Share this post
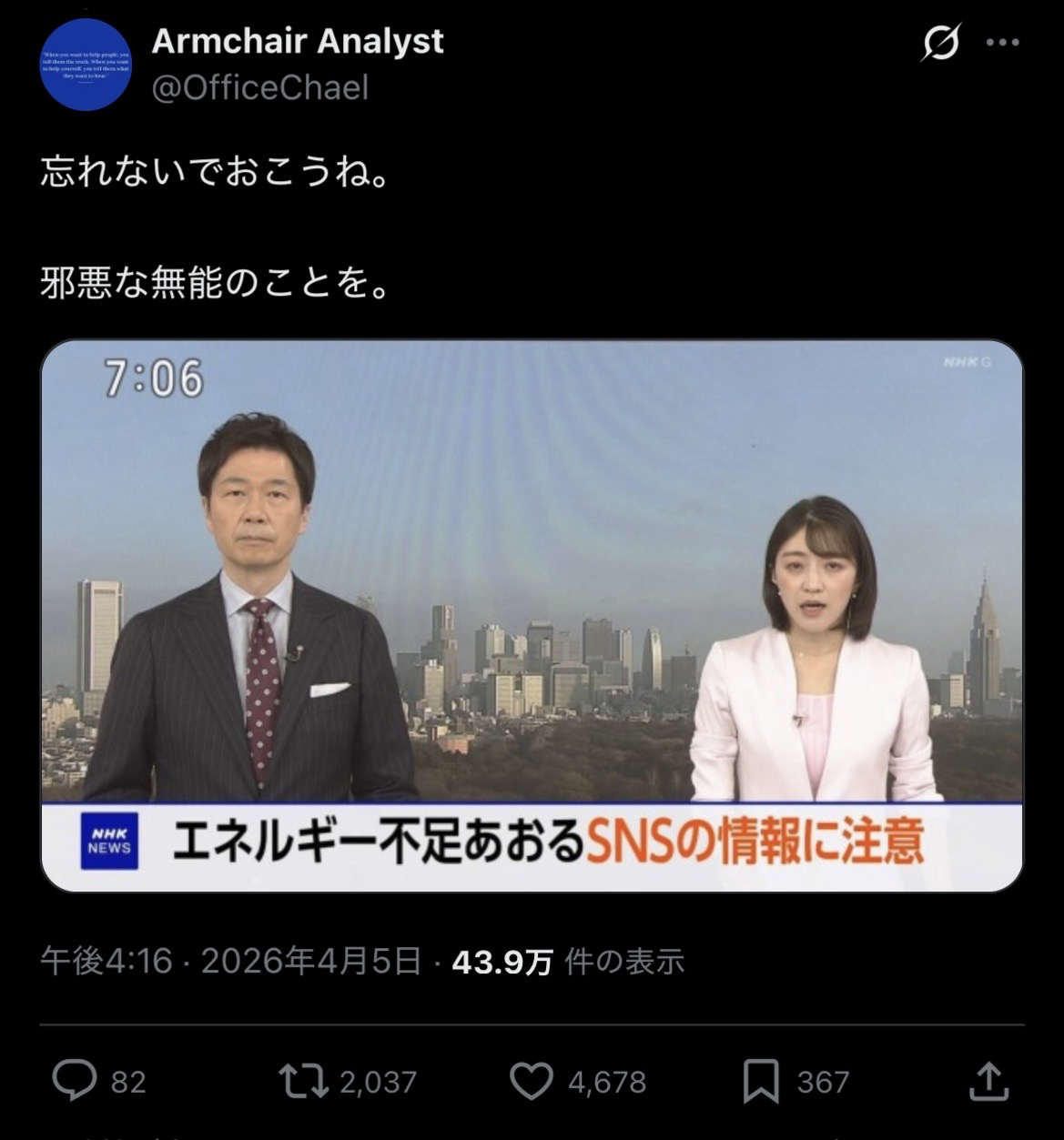This screenshot has height=1140, width=1064. [988, 1080]
